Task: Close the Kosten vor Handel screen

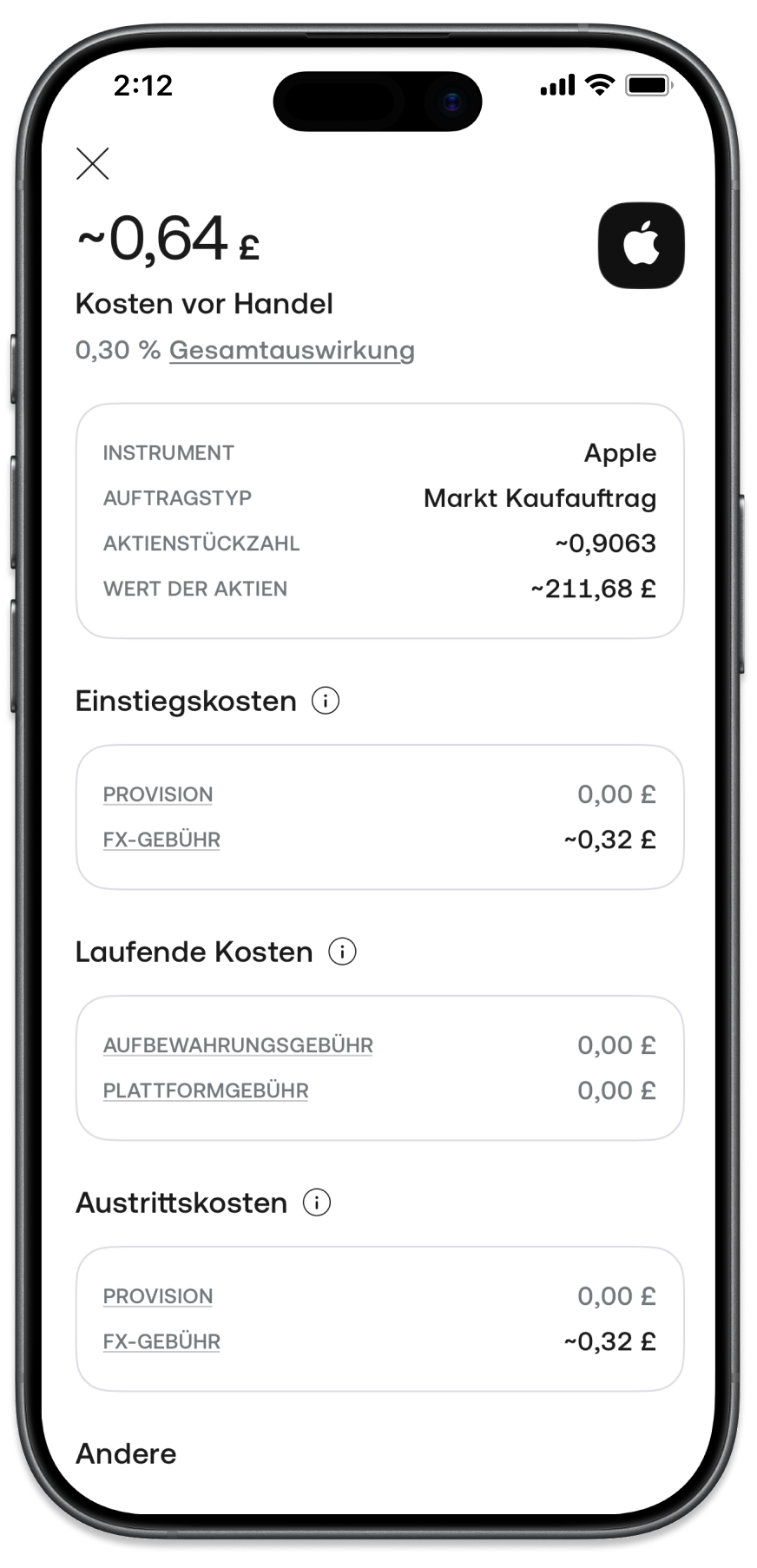Action: pyautogui.click(x=92, y=163)
